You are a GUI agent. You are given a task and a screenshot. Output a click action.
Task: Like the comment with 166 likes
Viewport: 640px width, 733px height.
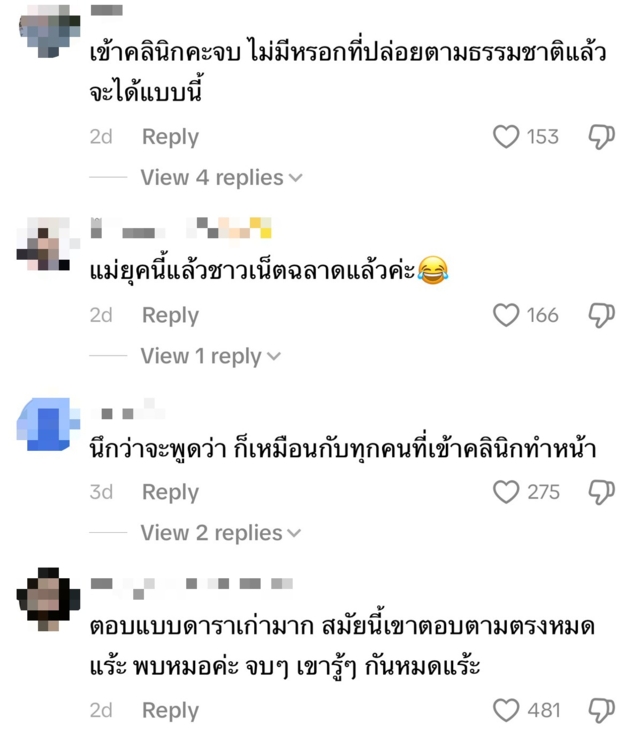pyautogui.click(x=507, y=315)
